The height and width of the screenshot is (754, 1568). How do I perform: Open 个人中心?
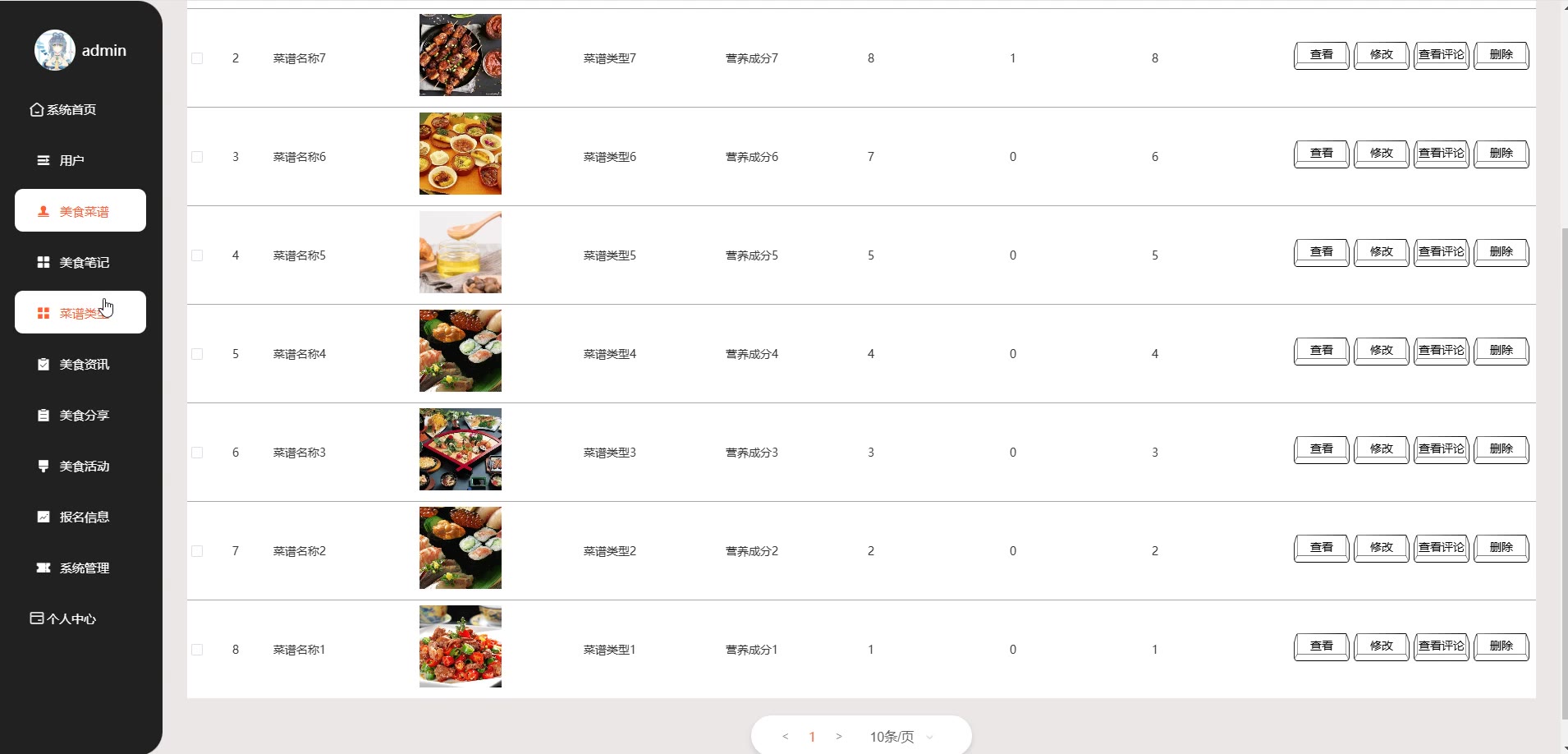tap(63, 618)
